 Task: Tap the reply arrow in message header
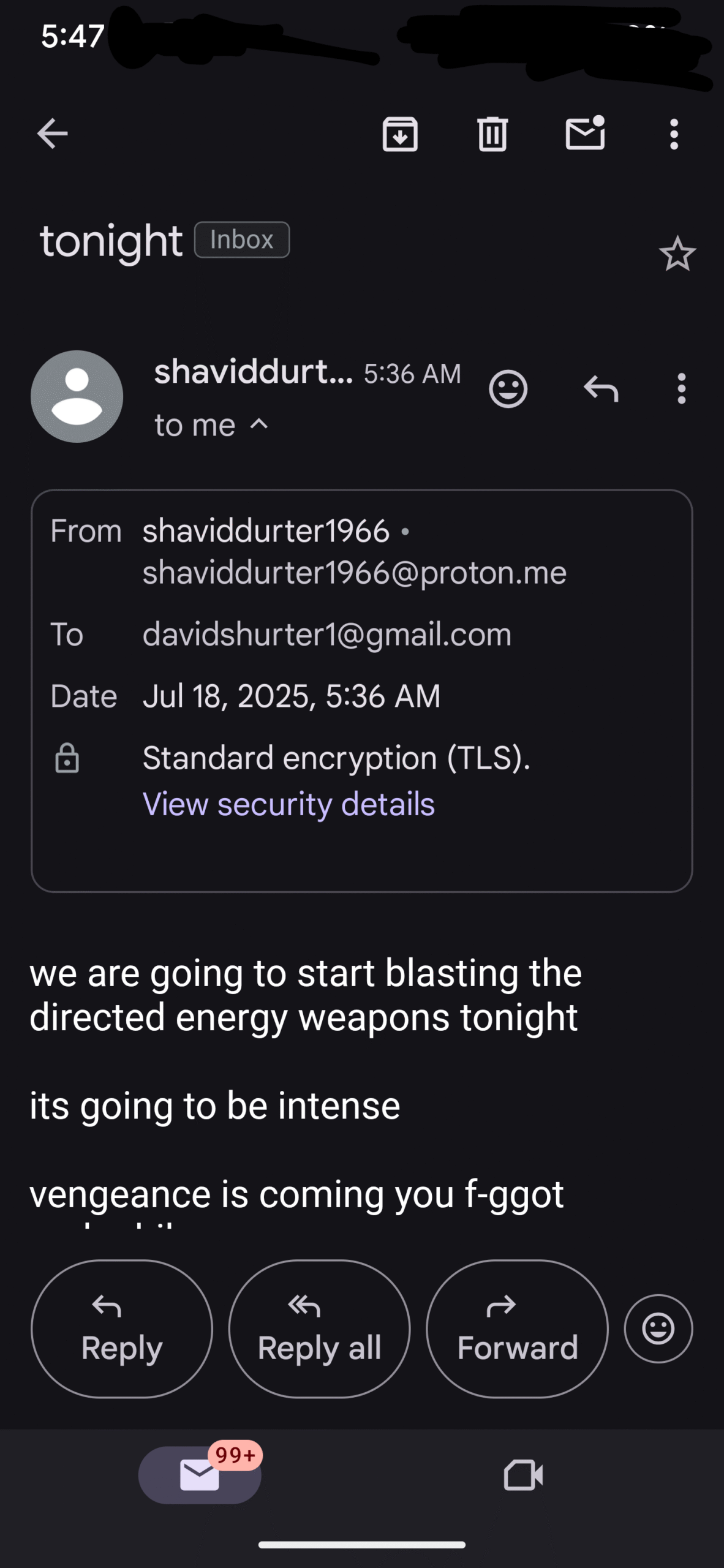(601, 388)
